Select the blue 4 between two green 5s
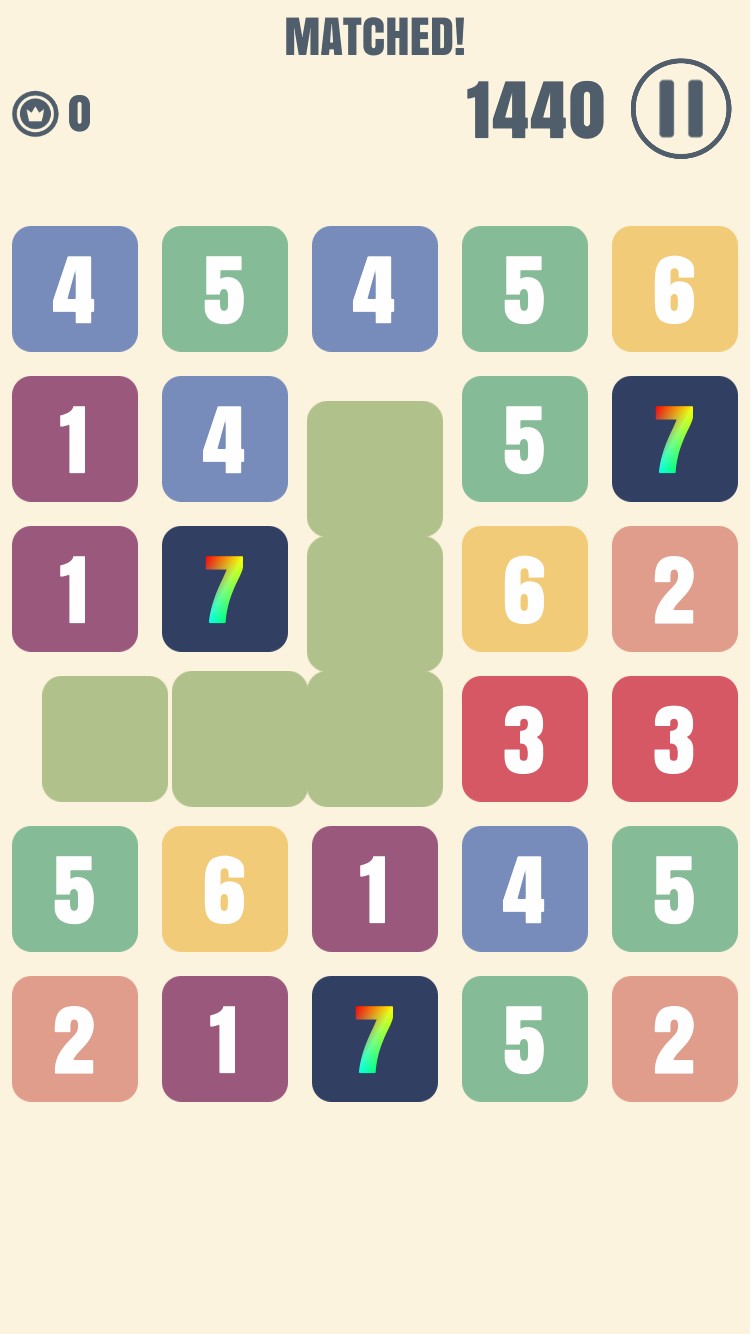The width and height of the screenshot is (750, 1334). [x=375, y=289]
